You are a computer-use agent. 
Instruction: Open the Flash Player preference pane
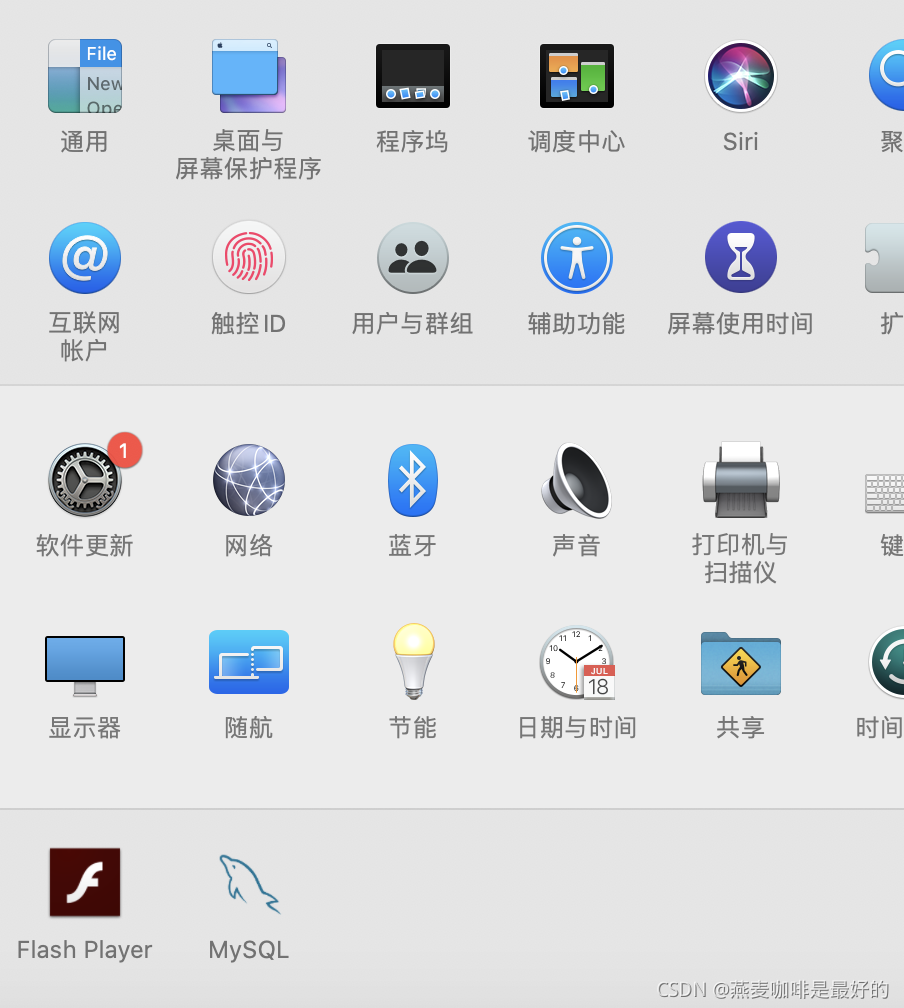[85, 882]
